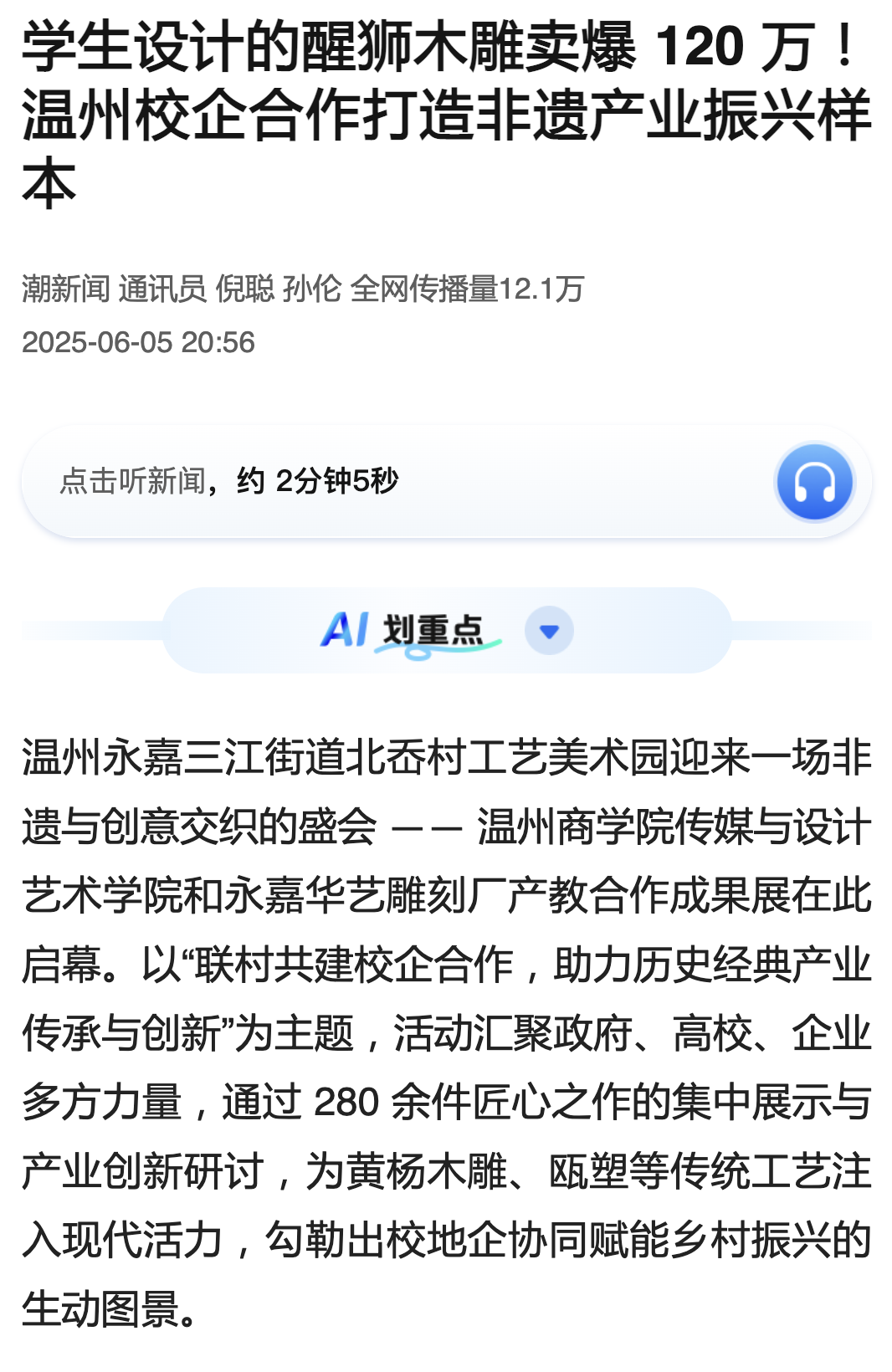
Task: Play the news audio with the headphone button
Action: [814, 482]
